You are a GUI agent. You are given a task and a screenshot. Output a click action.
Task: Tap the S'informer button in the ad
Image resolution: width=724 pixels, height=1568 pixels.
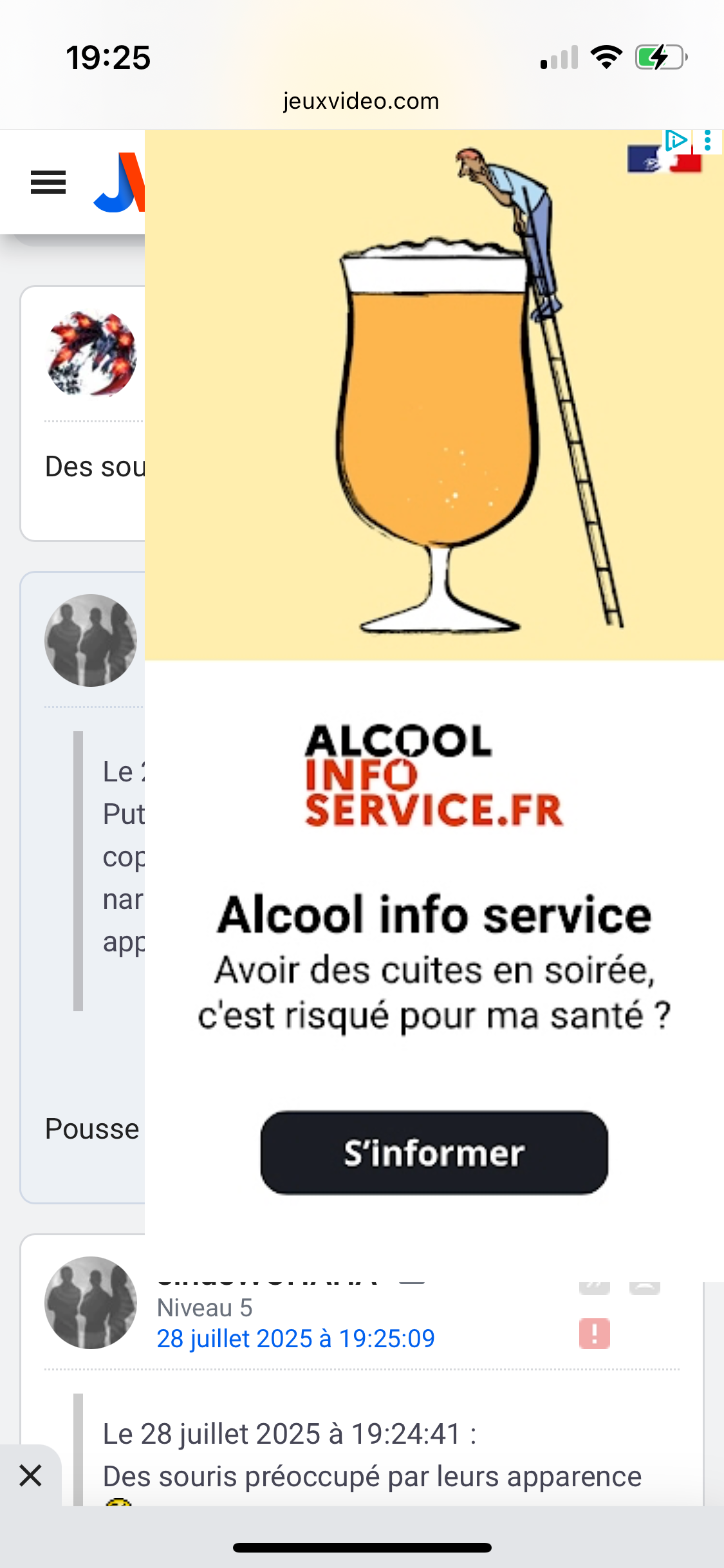pos(434,1152)
